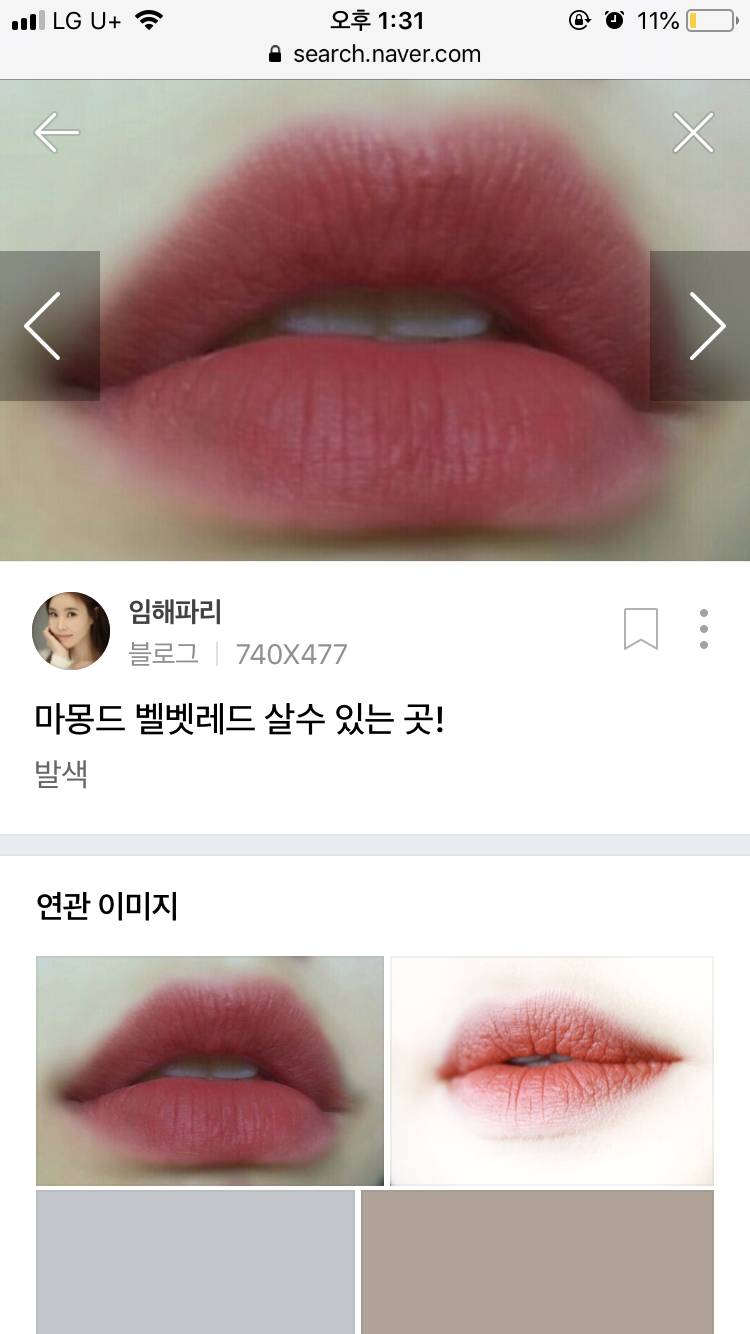Open the orange-red lips related image thumbnail
The image size is (750, 1334).
coord(551,1071)
